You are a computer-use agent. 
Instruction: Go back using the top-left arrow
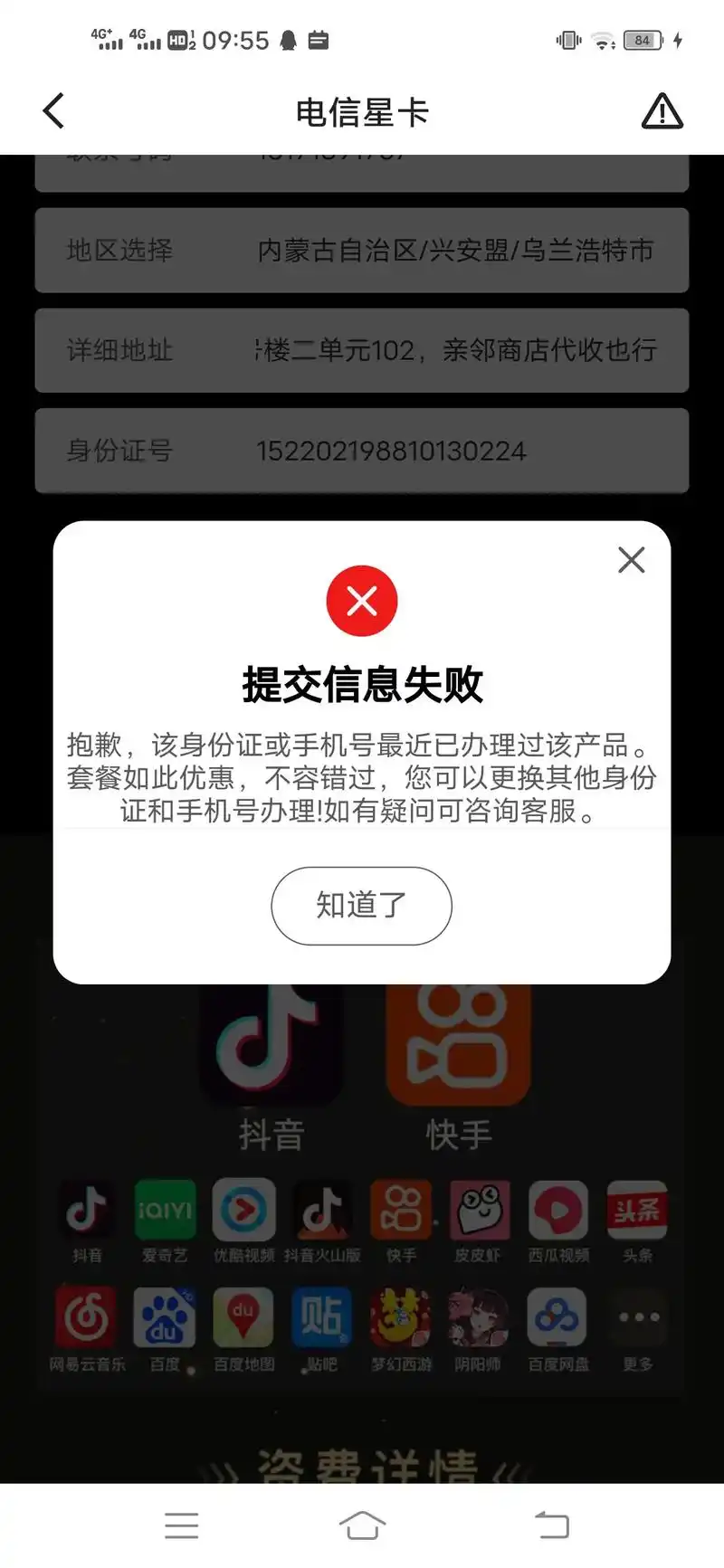pos(52,110)
